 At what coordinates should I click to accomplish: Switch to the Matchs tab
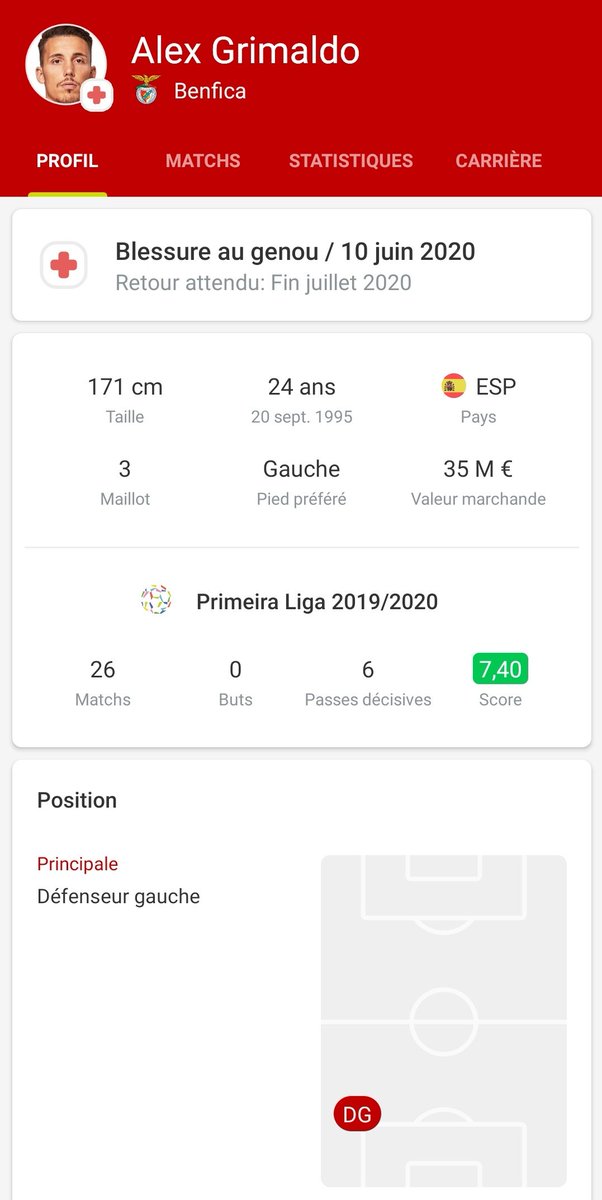tap(203, 161)
